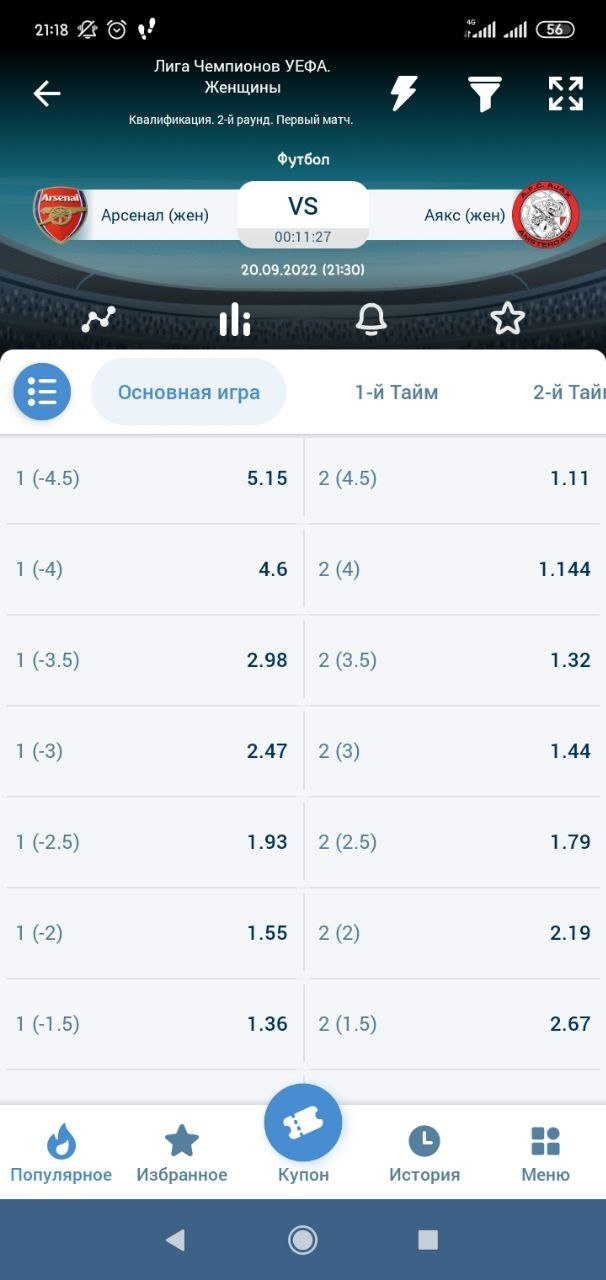Choose handicap 1 (-2.5) at 1.93
This screenshot has height=1280, width=606.
(153, 842)
